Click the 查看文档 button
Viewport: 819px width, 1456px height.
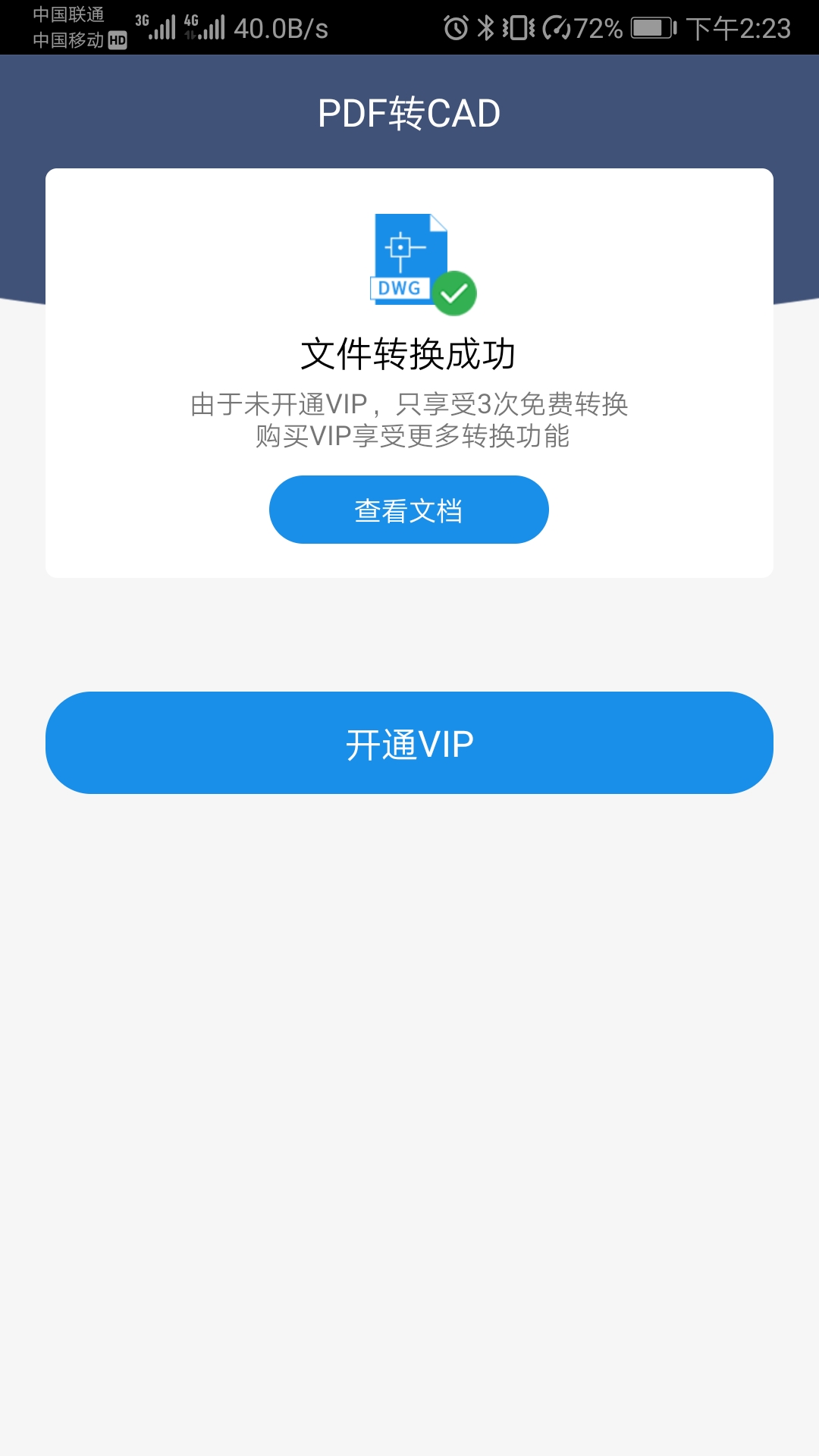click(408, 509)
